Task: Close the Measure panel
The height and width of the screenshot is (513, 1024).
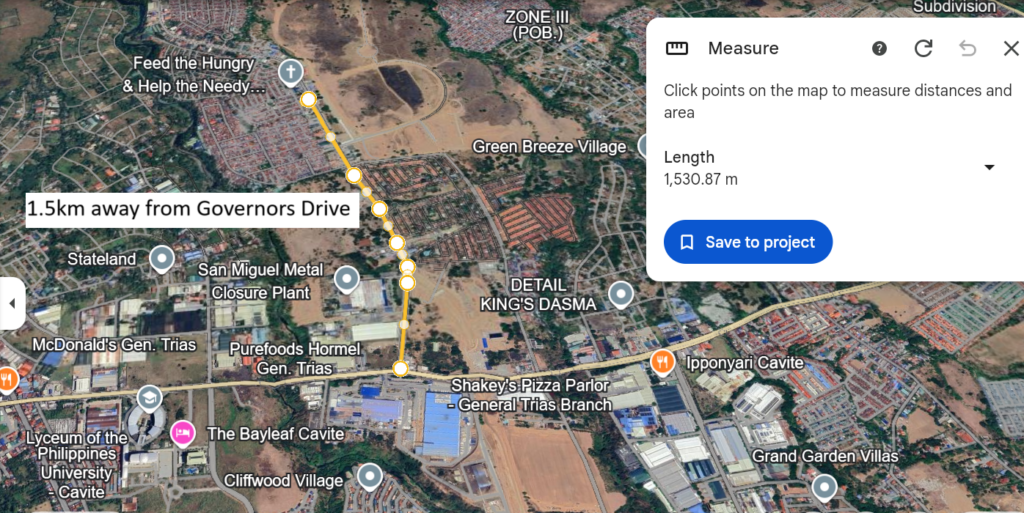Action: pos(1010,48)
